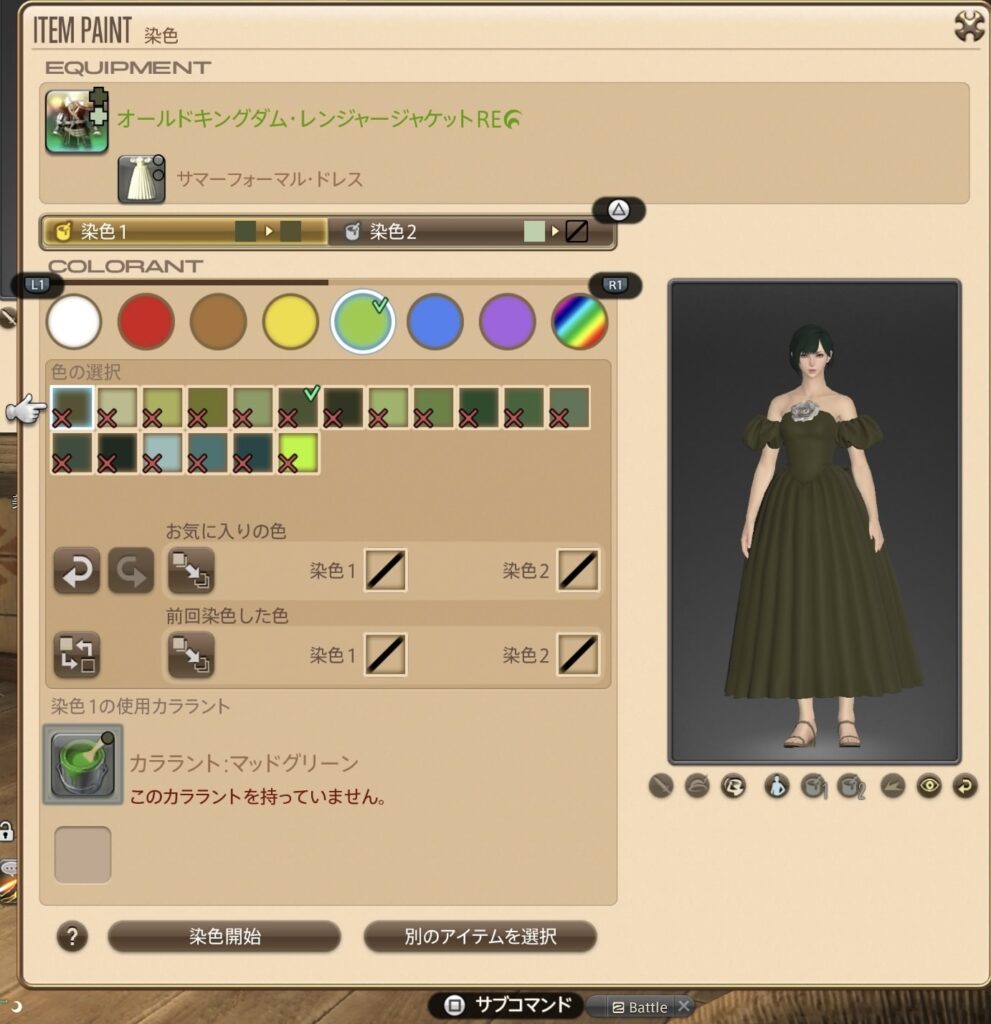Select the brown colorant category
991x1024 pixels.
pyautogui.click(x=218, y=322)
